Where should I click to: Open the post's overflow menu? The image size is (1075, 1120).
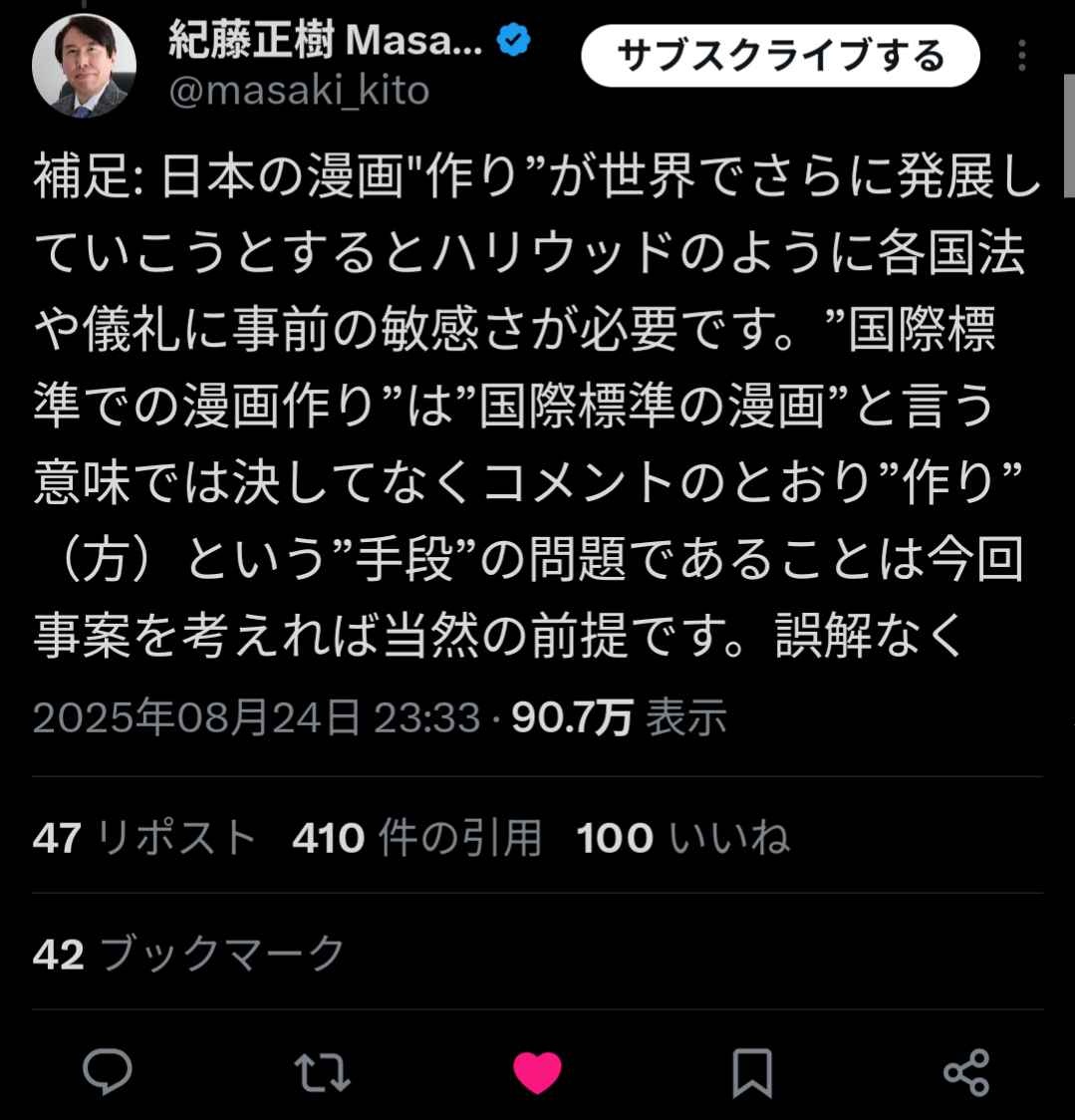tap(1021, 56)
